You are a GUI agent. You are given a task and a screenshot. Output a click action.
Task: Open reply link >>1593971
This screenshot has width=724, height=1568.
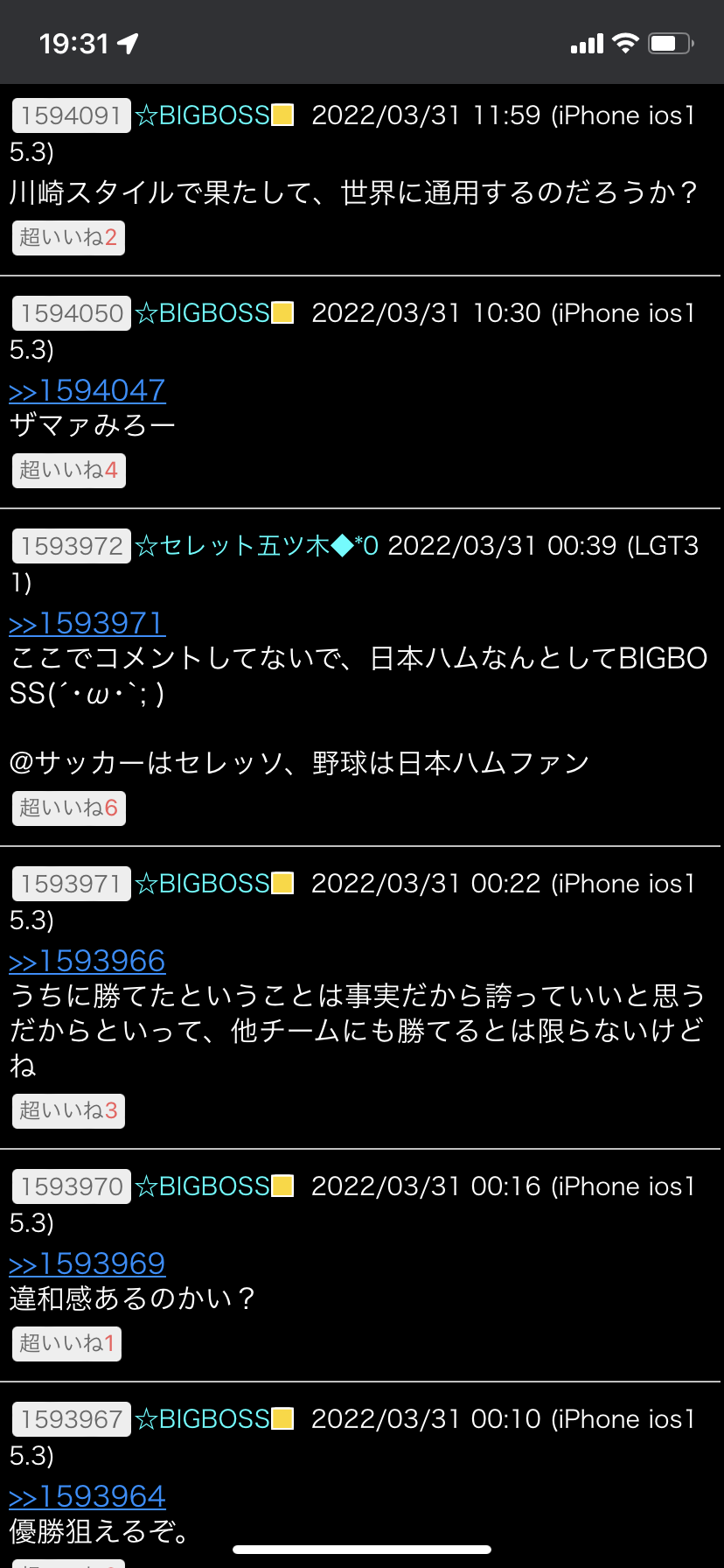87,623
